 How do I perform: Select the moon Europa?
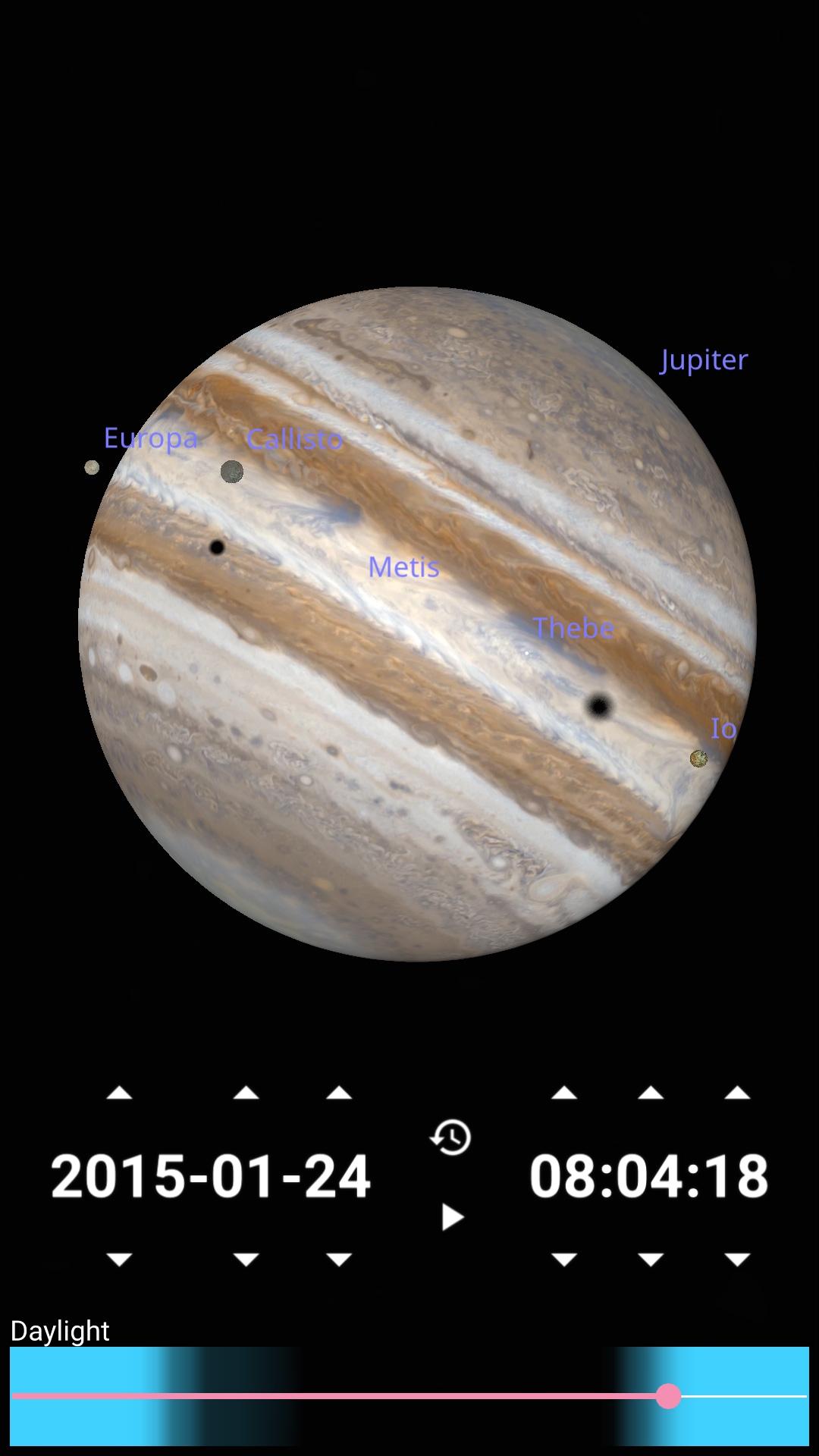[x=92, y=467]
